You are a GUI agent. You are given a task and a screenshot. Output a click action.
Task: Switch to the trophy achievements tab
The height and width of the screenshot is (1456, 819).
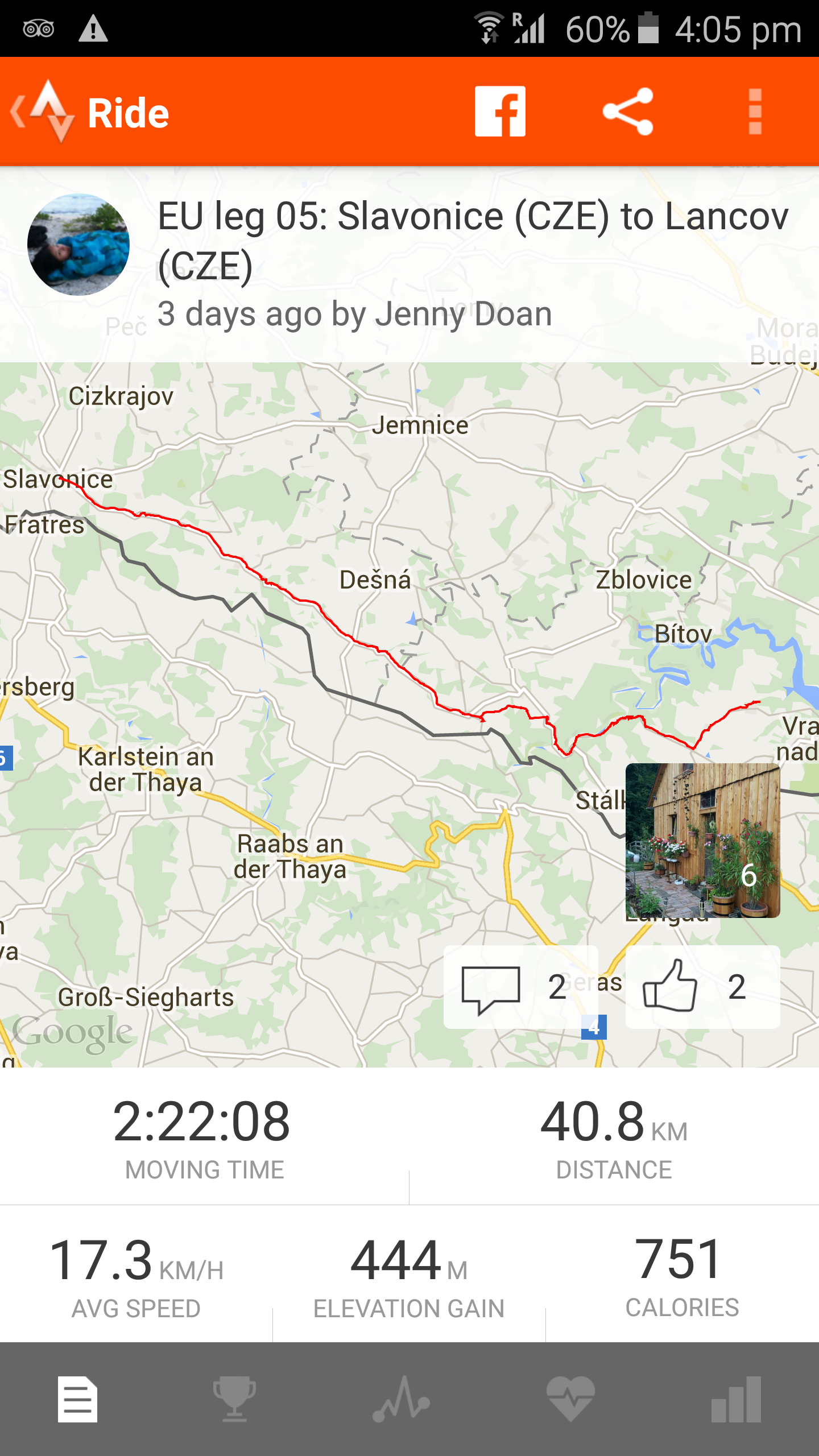click(x=234, y=1399)
